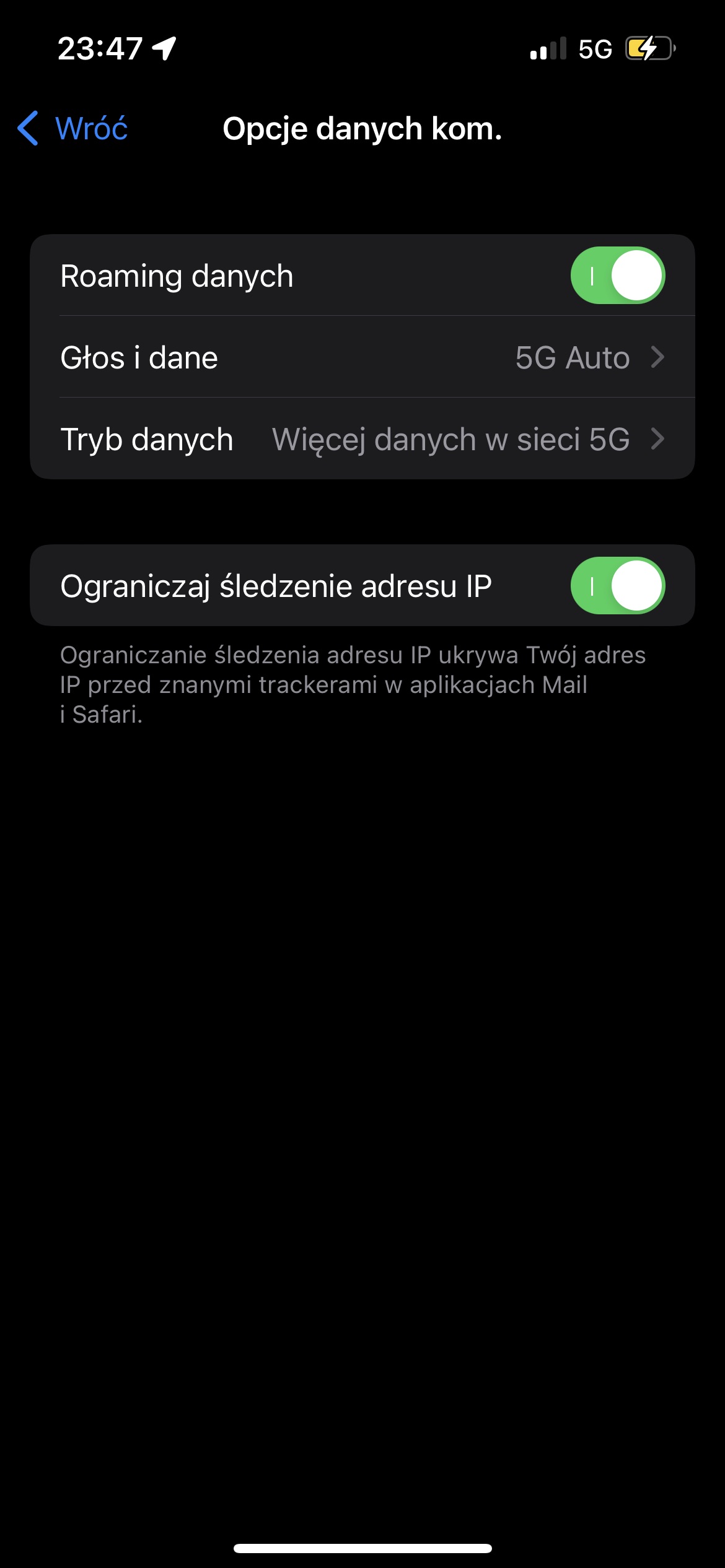Disable Ograniczaj śledzenie adresu IP
This screenshot has height=1568, width=725.
[617, 586]
